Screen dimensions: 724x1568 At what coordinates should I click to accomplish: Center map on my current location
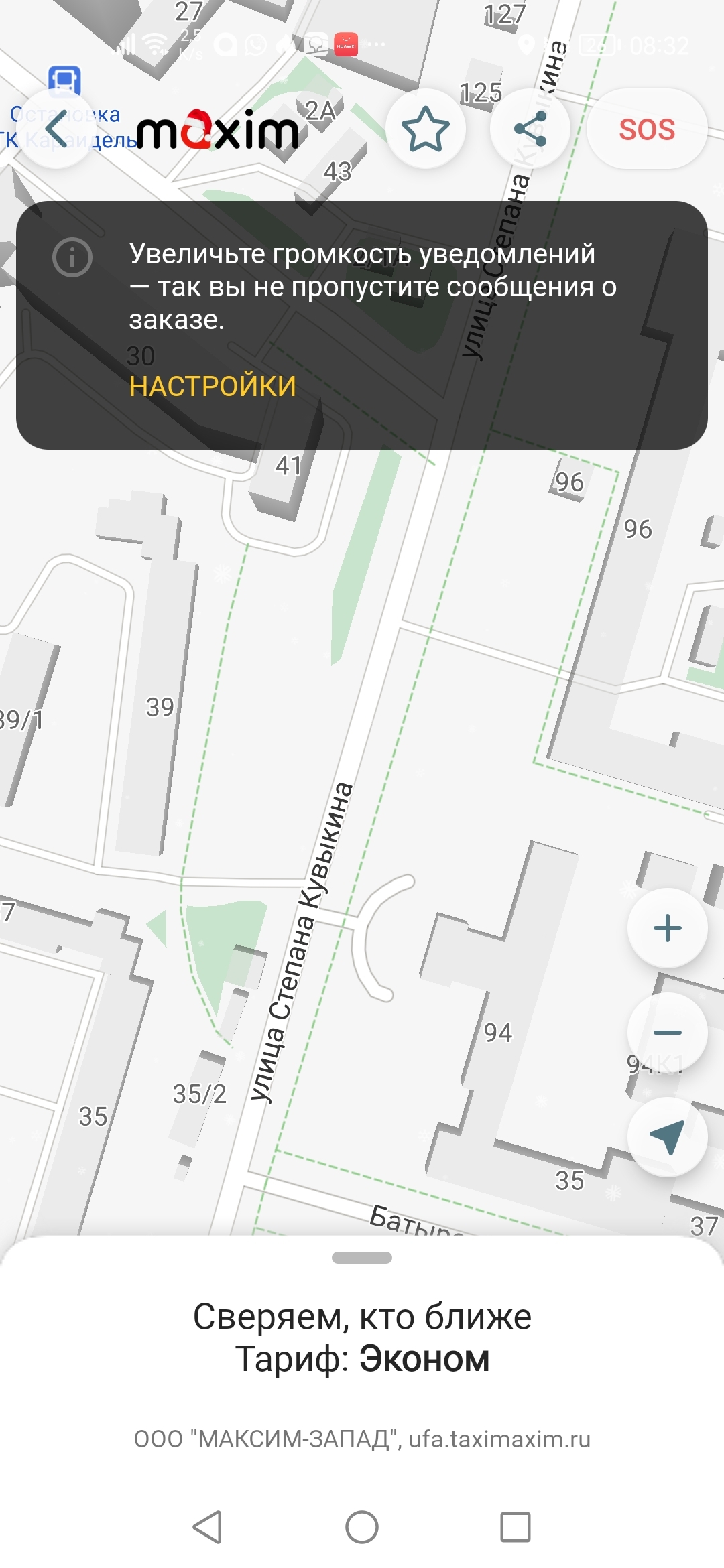[x=667, y=1137]
